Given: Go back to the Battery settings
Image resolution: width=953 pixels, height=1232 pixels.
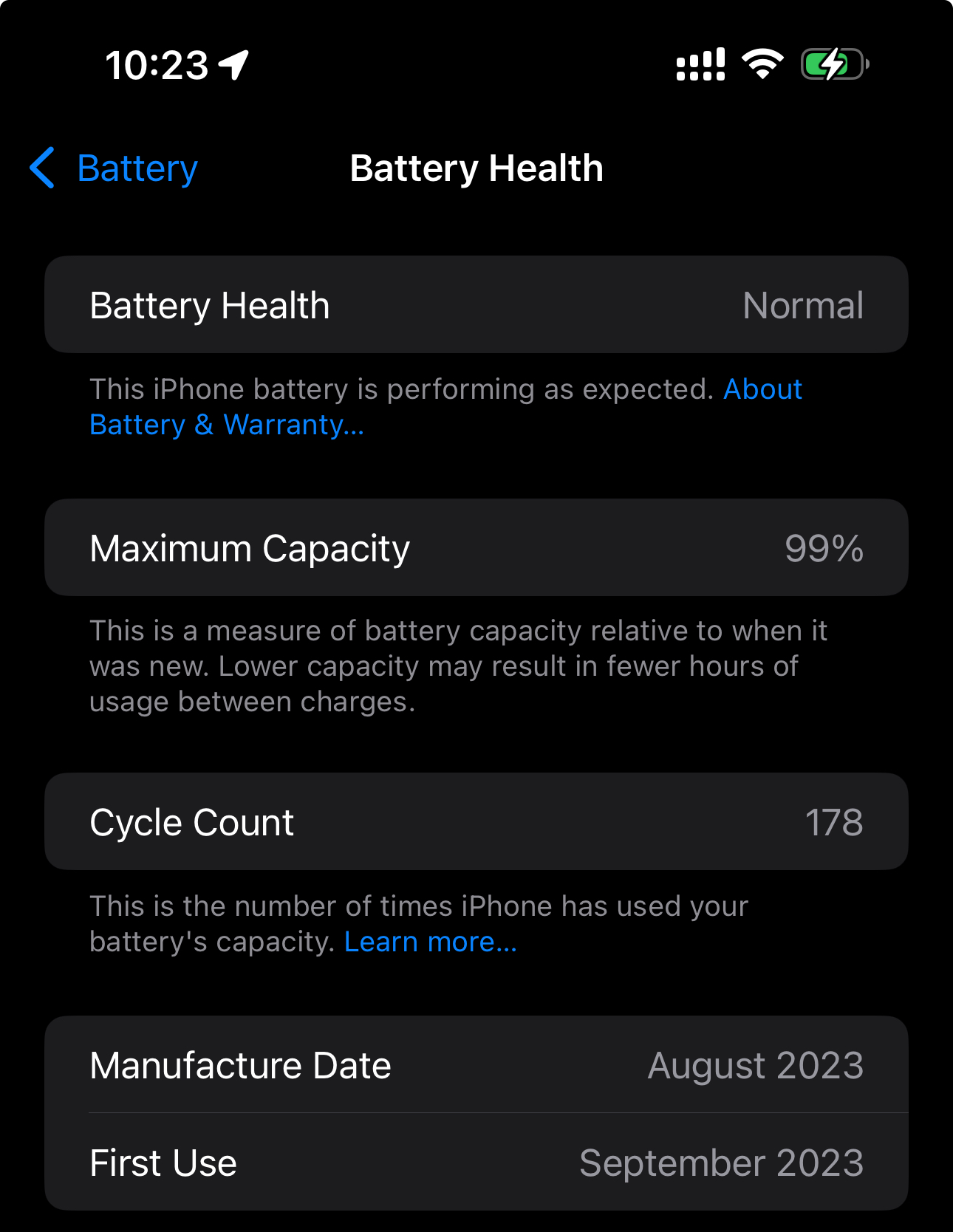Looking at the screenshot, I should tap(115, 168).
